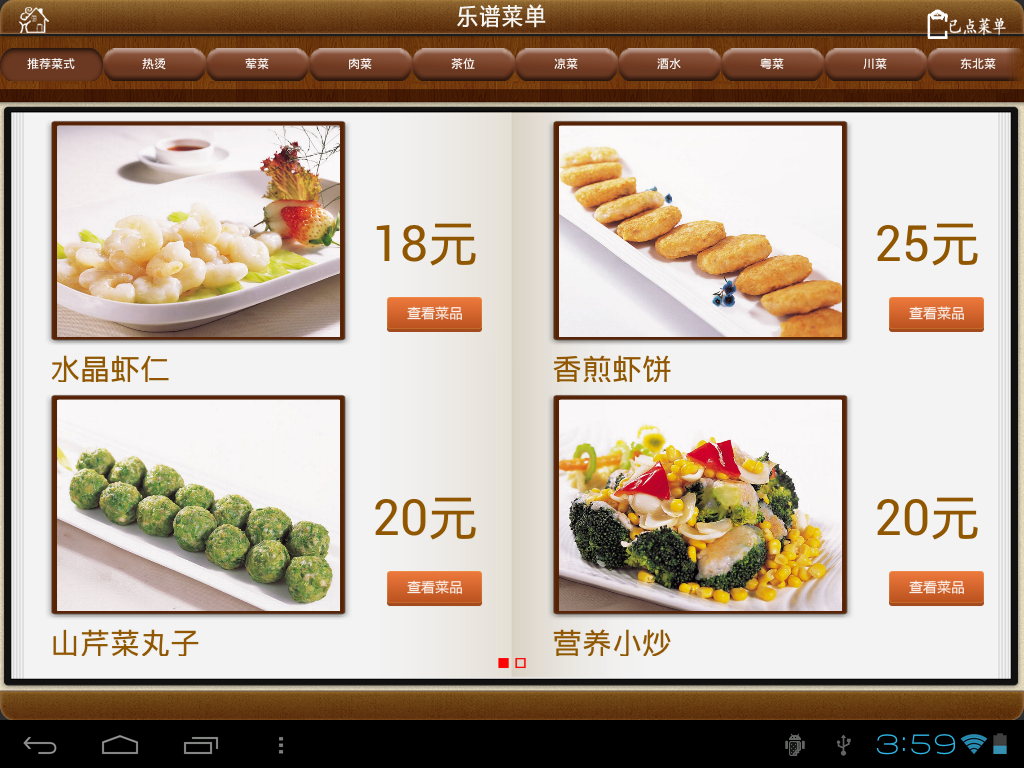Screen dimensions: 1024x768
Task: Switch to the 东北菜 tab
Action: pyautogui.click(x=976, y=64)
